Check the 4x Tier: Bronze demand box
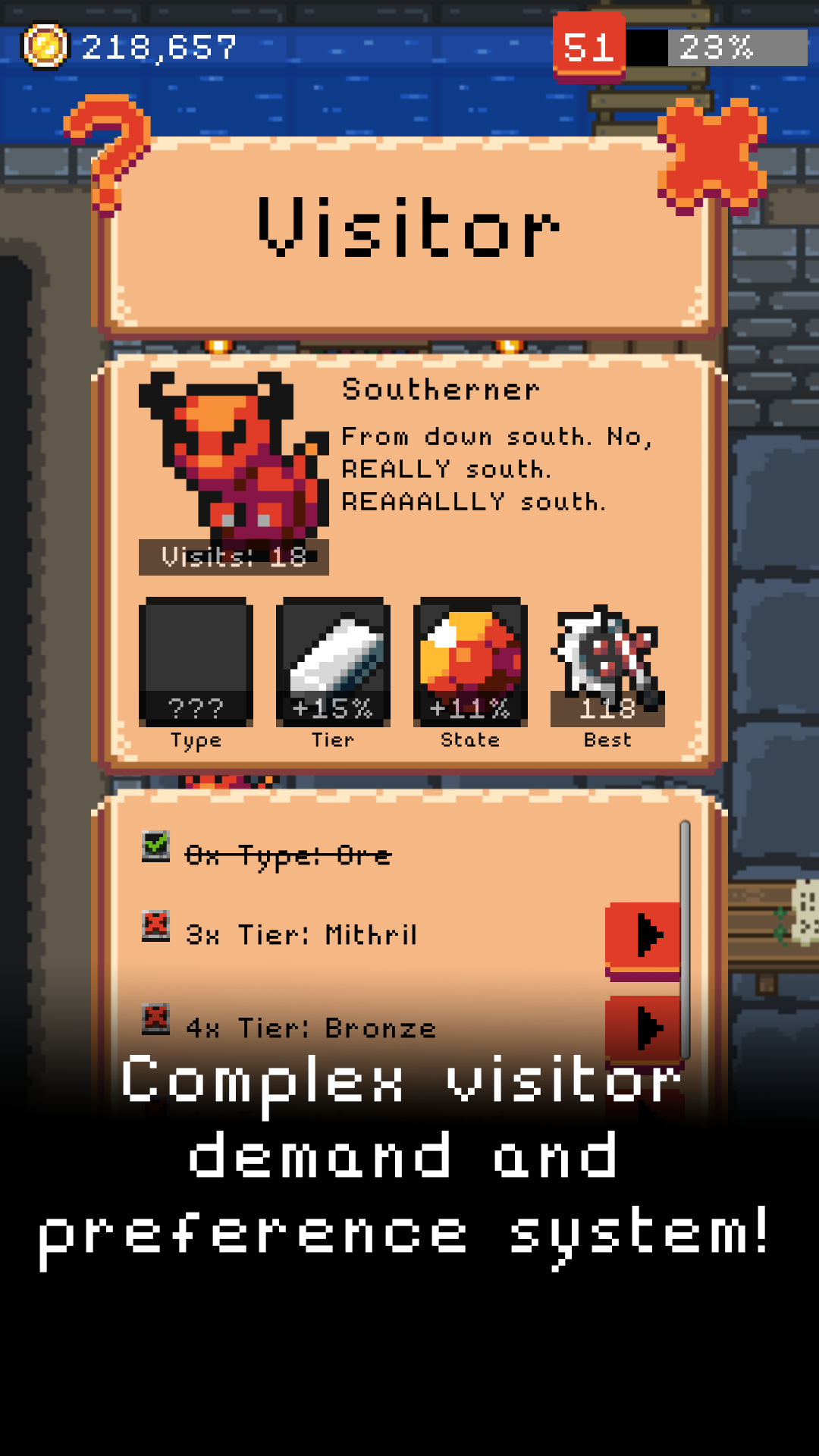 click(157, 1021)
